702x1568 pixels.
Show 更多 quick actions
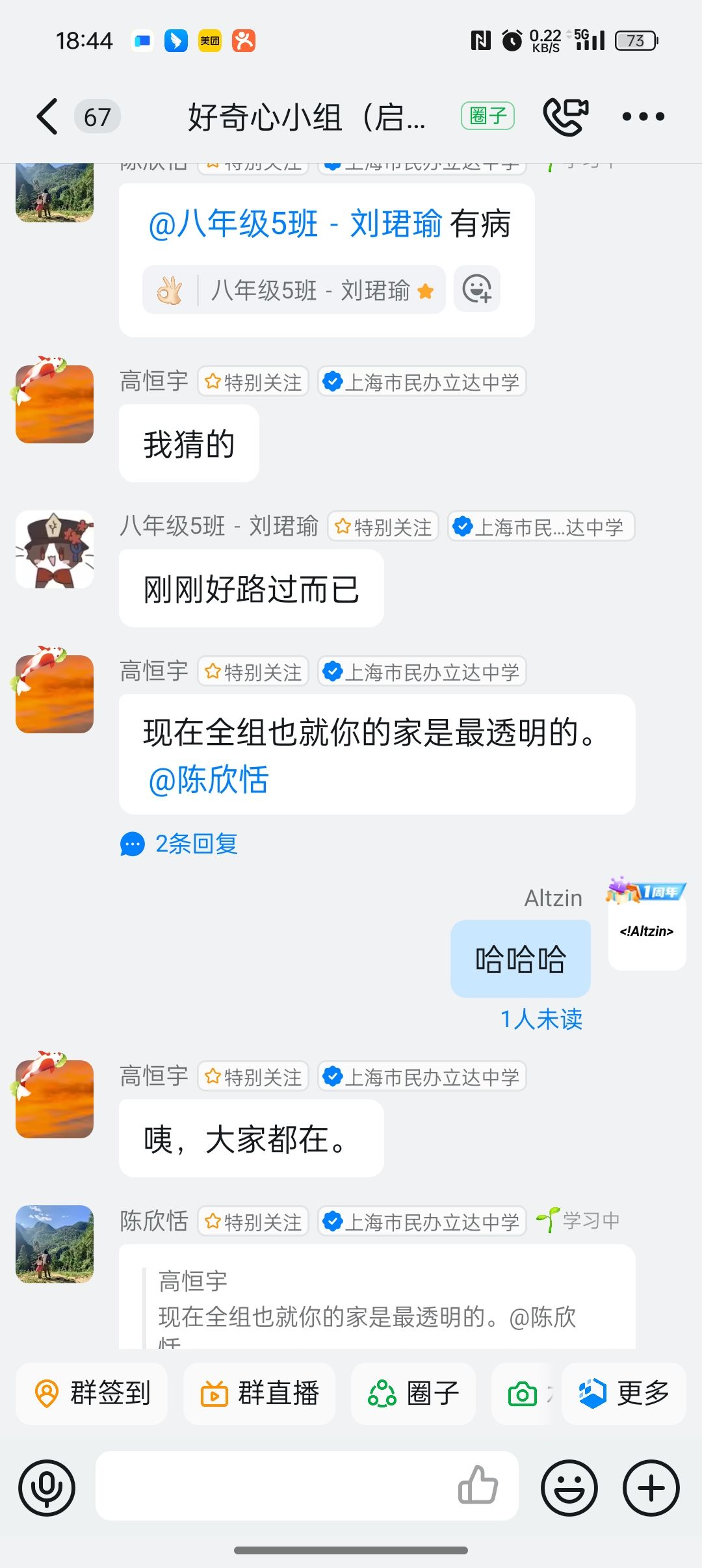[x=624, y=1393]
